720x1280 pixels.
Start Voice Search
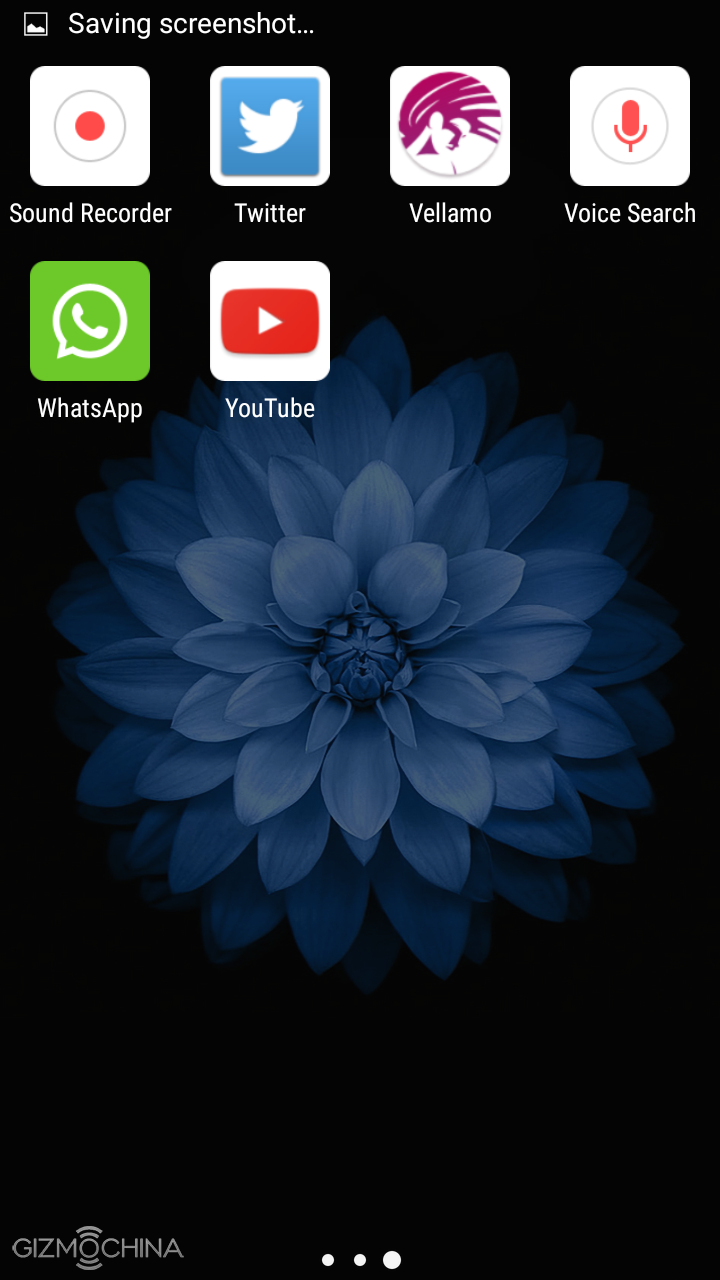(630, 127)
